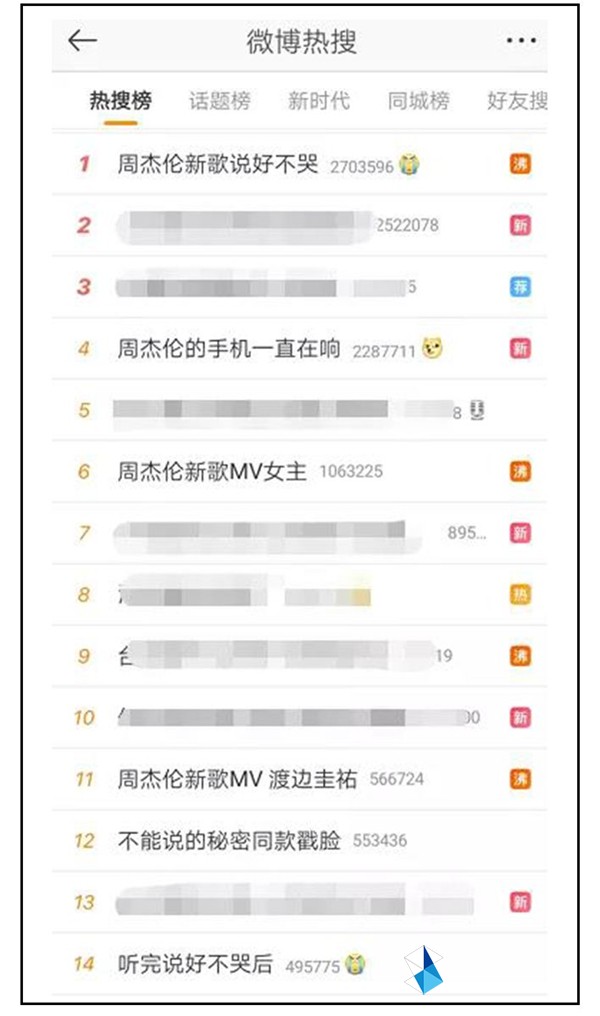Select the 同城榜 tab
The width and height of the screenshot is (600, 1016).
coord(419,100)
